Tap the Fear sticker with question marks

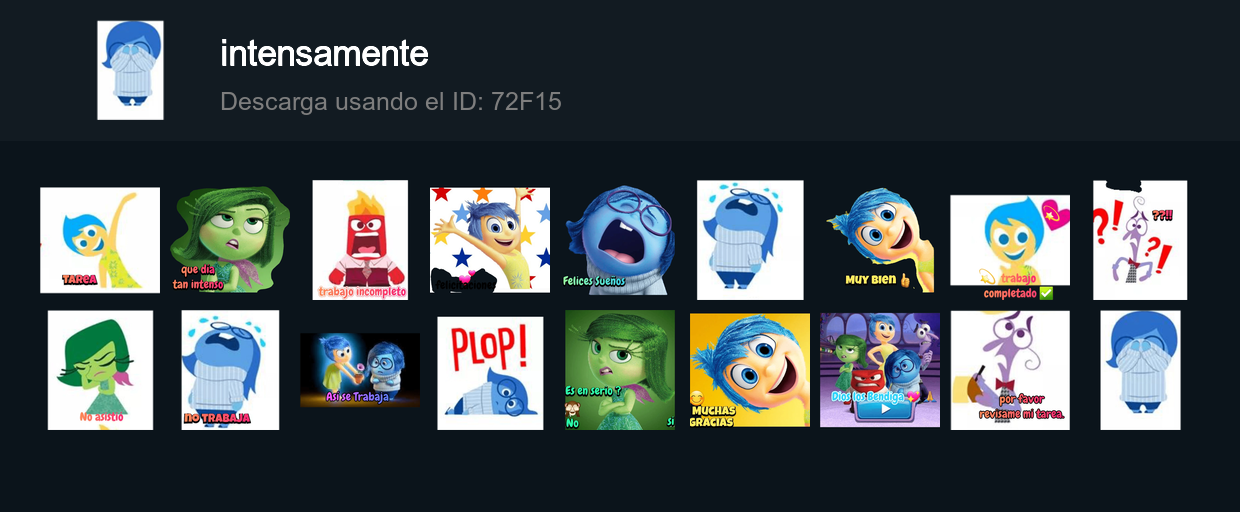(x=1140, y=240)
